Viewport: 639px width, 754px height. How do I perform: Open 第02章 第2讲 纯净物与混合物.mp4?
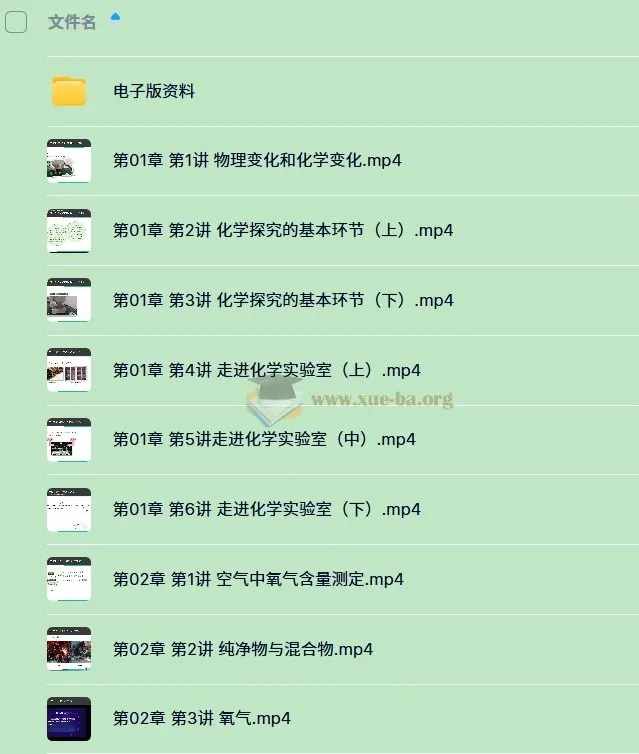point(243,649)
